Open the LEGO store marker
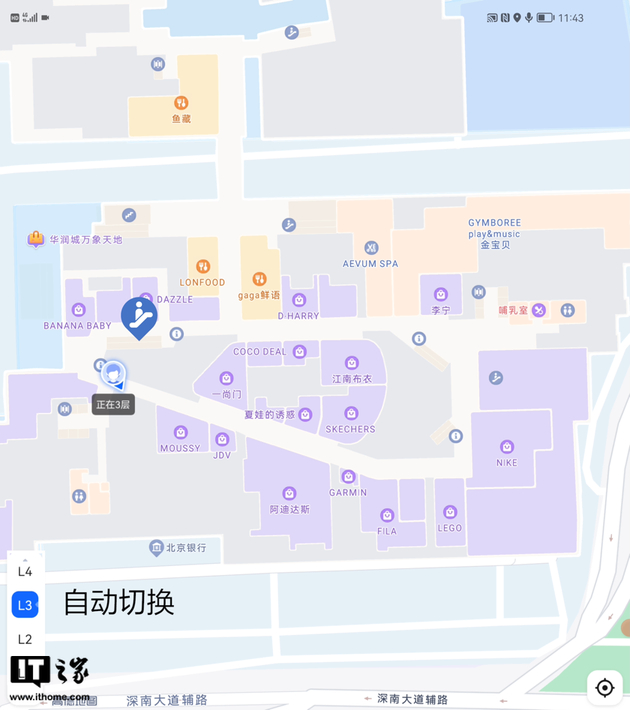The image size is (630, 710). coord(450,512)
